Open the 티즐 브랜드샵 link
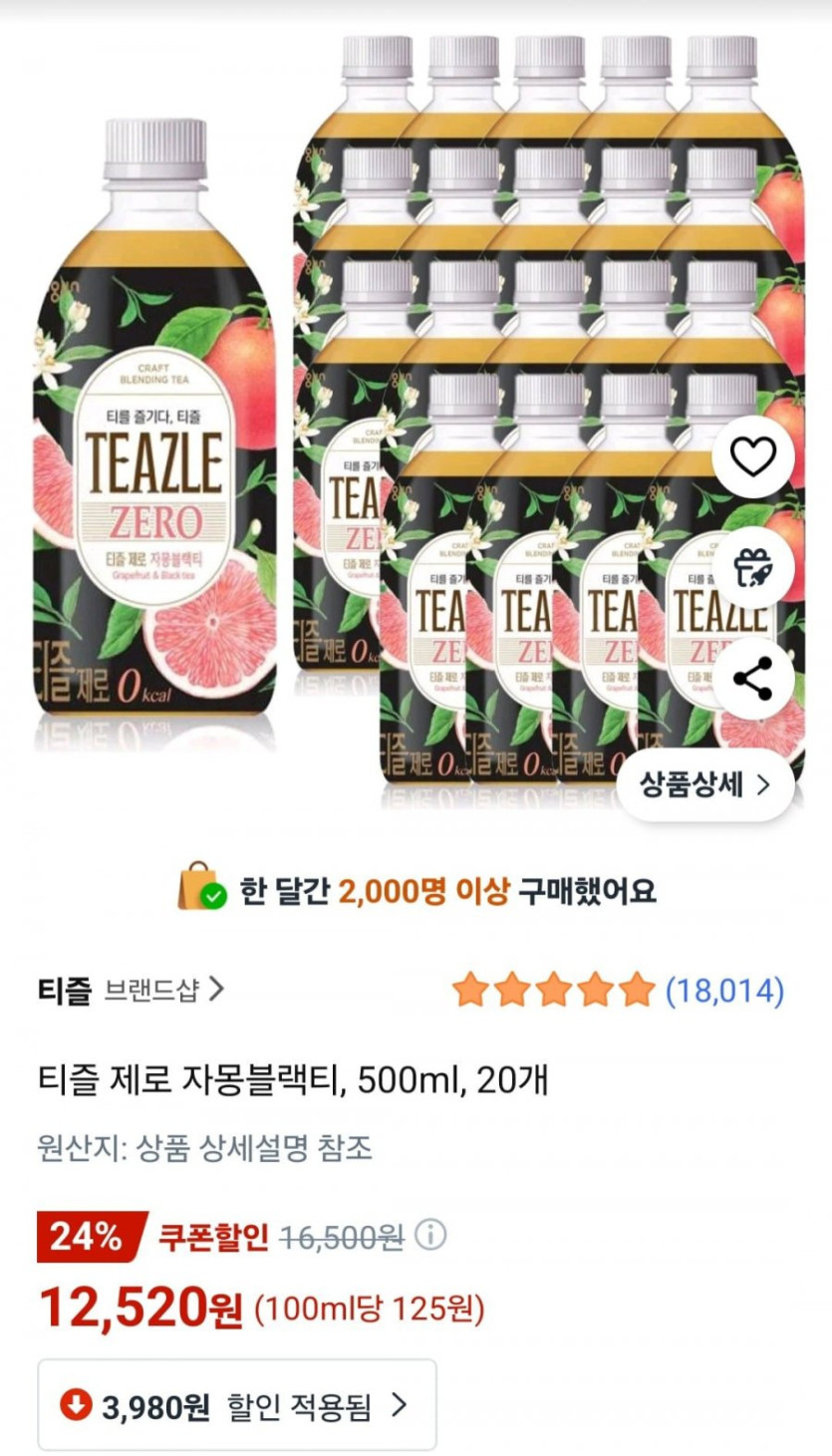This screenshot has width=832, height=1456. [131, 991]
